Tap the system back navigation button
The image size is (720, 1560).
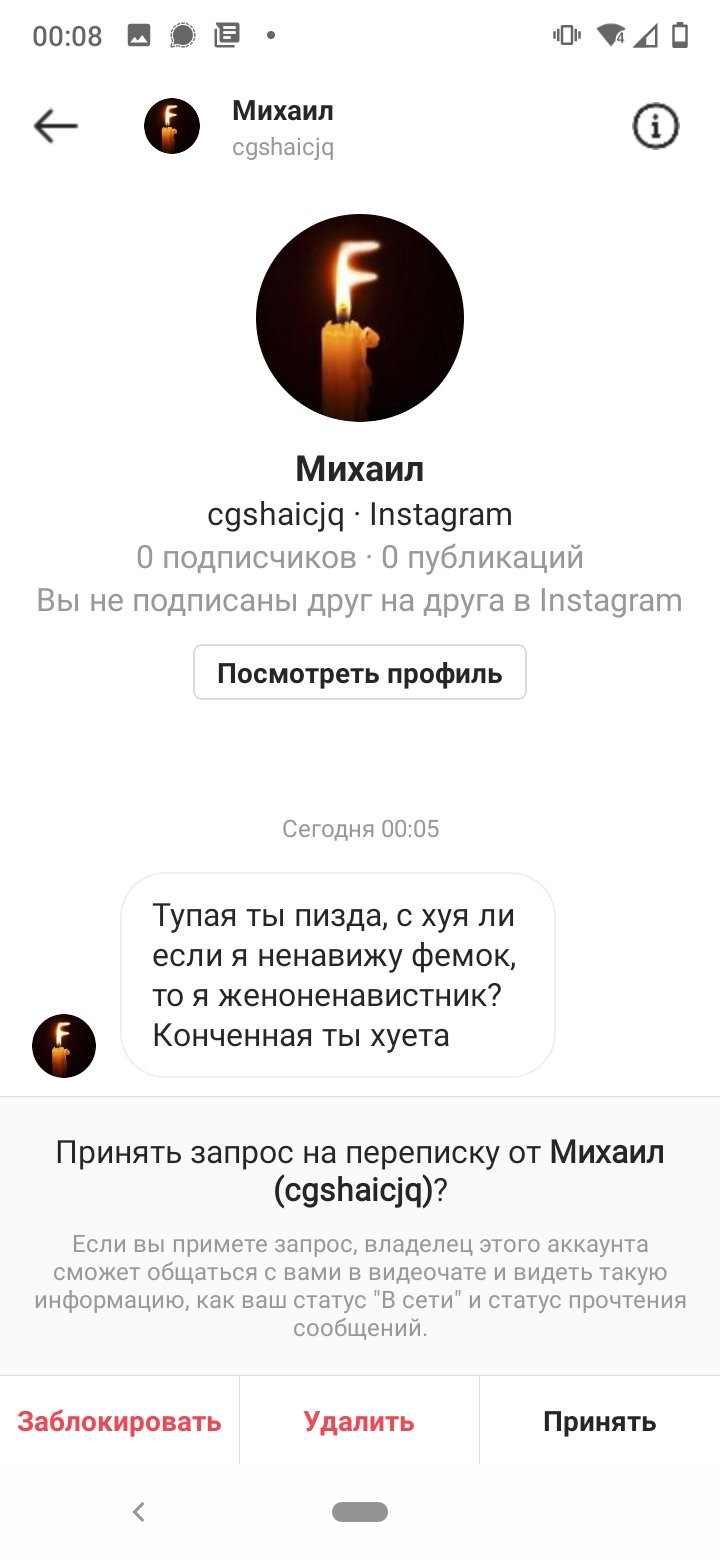click(x=139, y=1512)
